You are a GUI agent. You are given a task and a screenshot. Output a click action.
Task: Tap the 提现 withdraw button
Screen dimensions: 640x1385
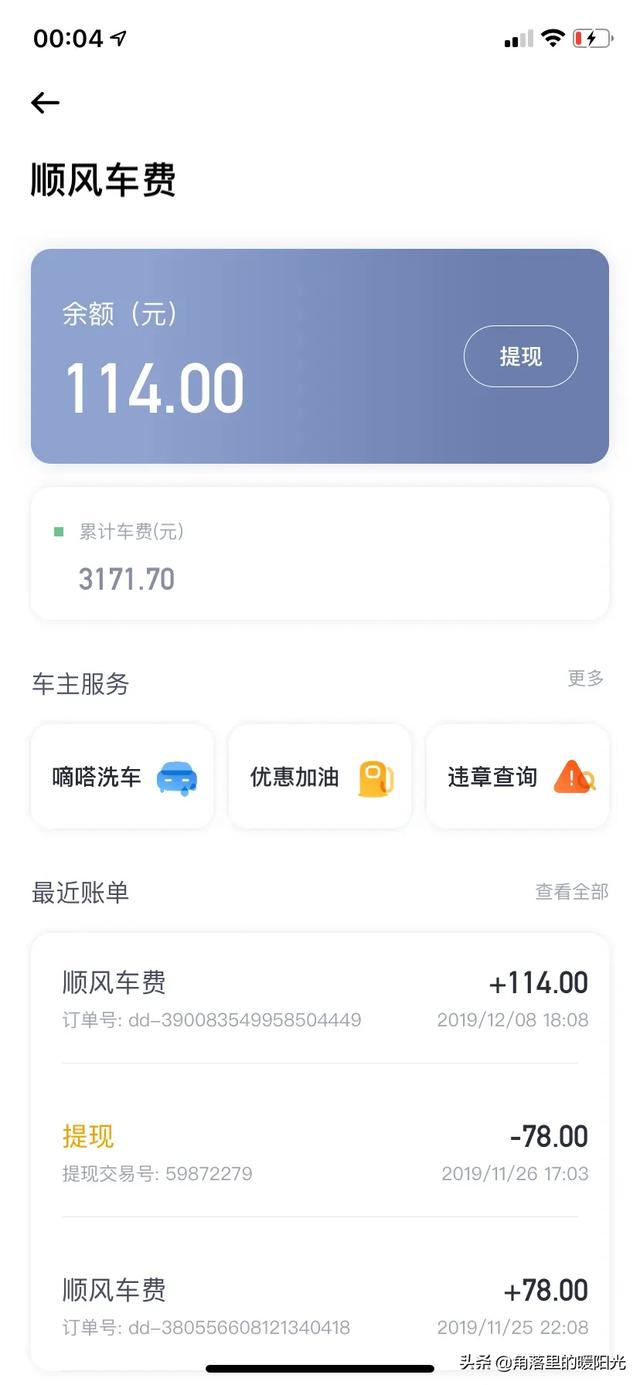click(x=520, y=356)
